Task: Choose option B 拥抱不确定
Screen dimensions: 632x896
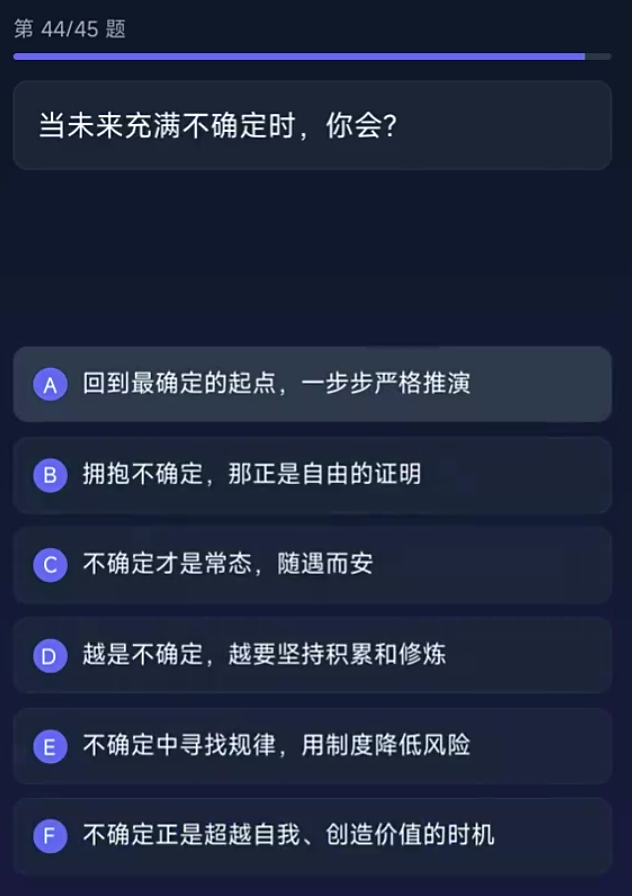Action: coord(312,474)
